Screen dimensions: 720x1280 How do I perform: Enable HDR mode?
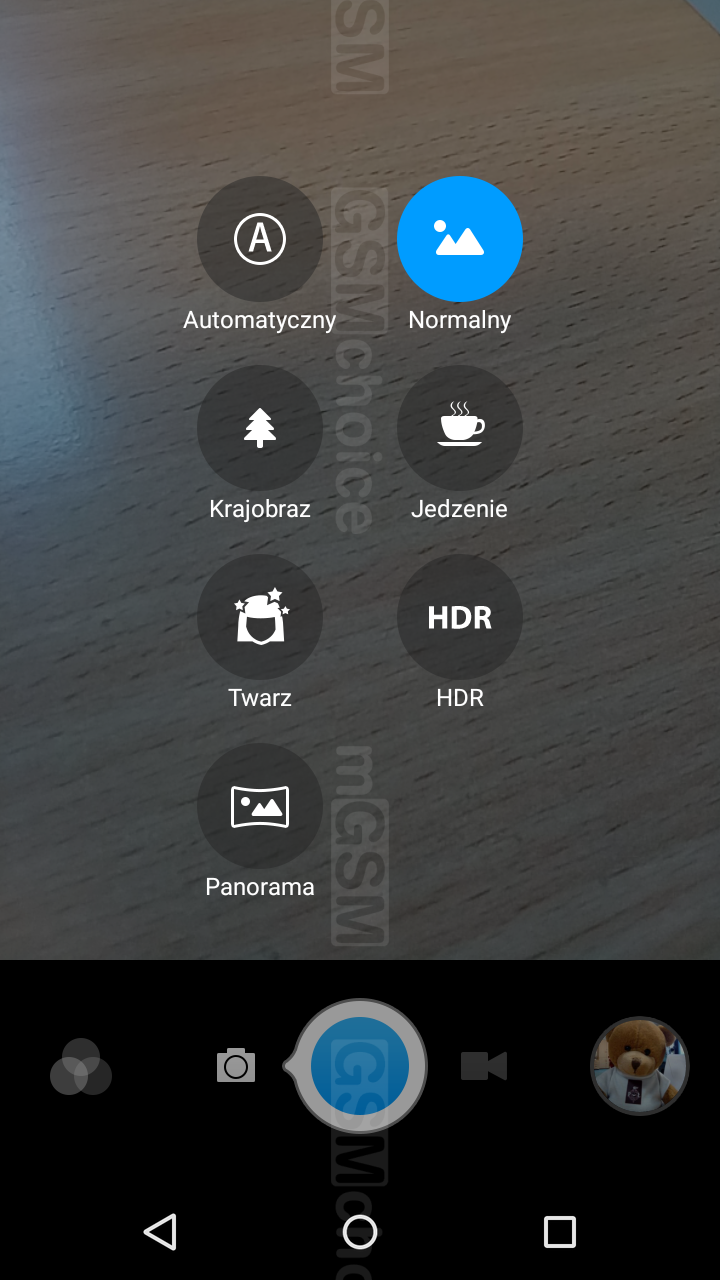460,617
